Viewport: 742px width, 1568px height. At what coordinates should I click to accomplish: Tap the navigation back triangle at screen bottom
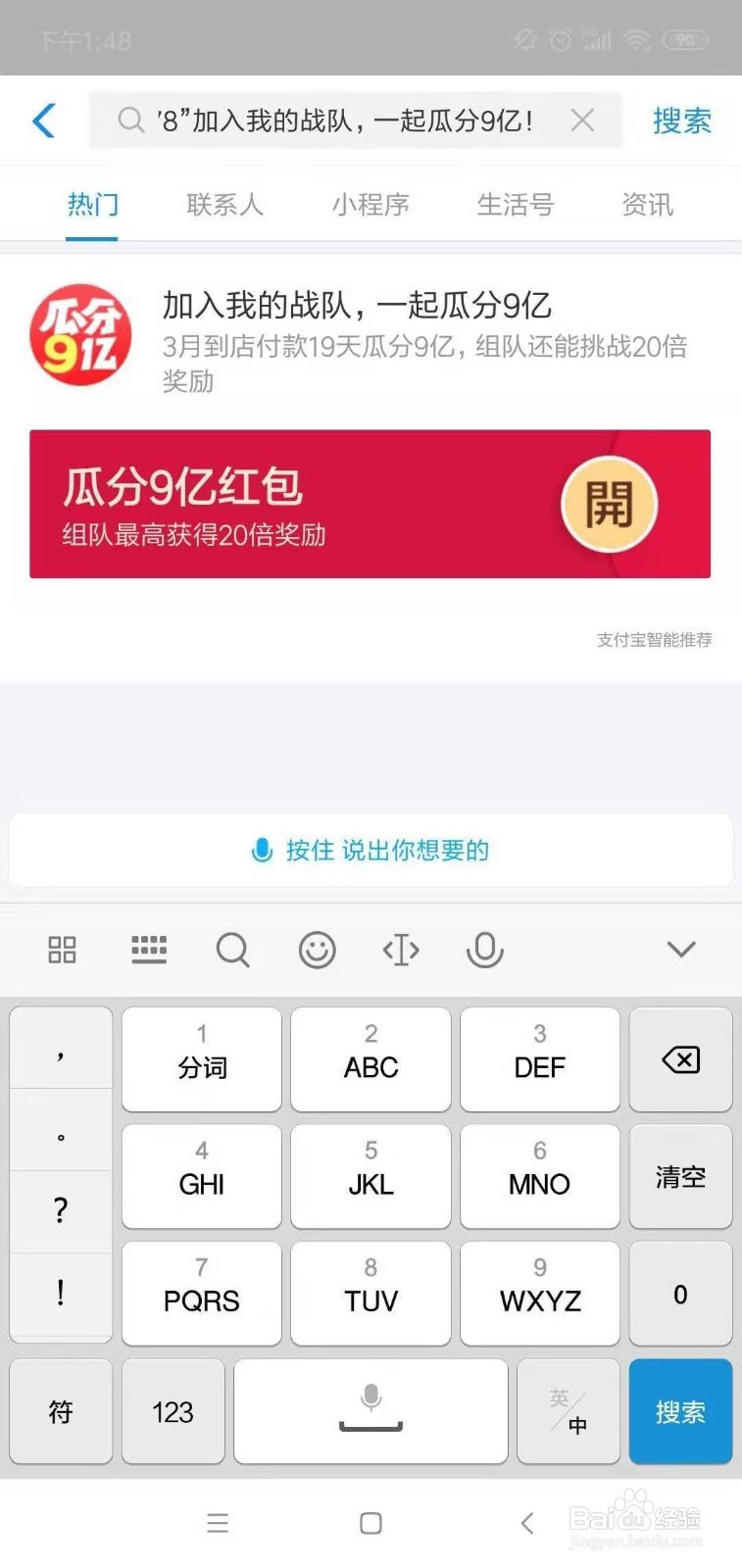(x=526, y=1523)
